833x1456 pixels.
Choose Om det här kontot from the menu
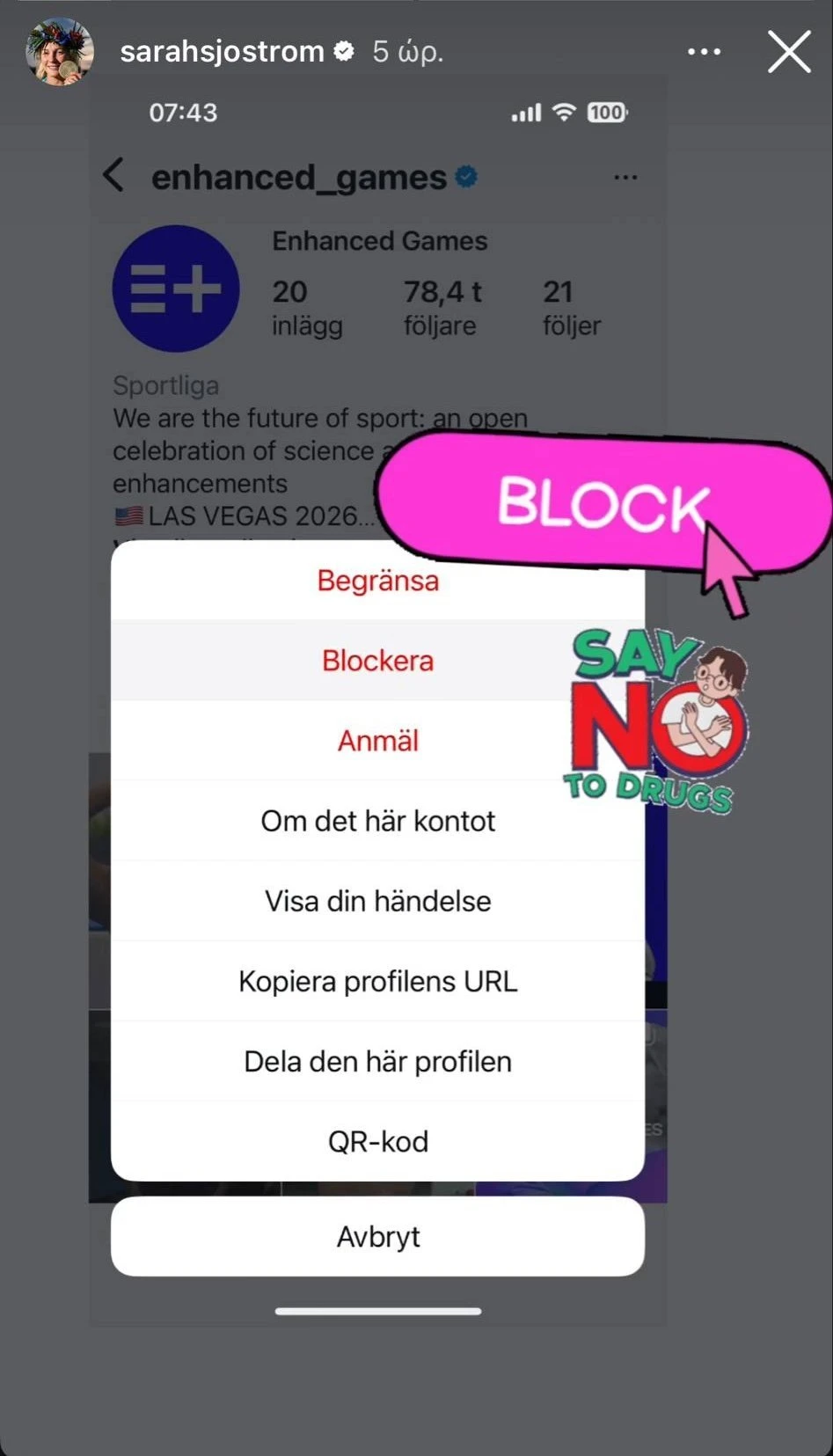pos(377,820)
